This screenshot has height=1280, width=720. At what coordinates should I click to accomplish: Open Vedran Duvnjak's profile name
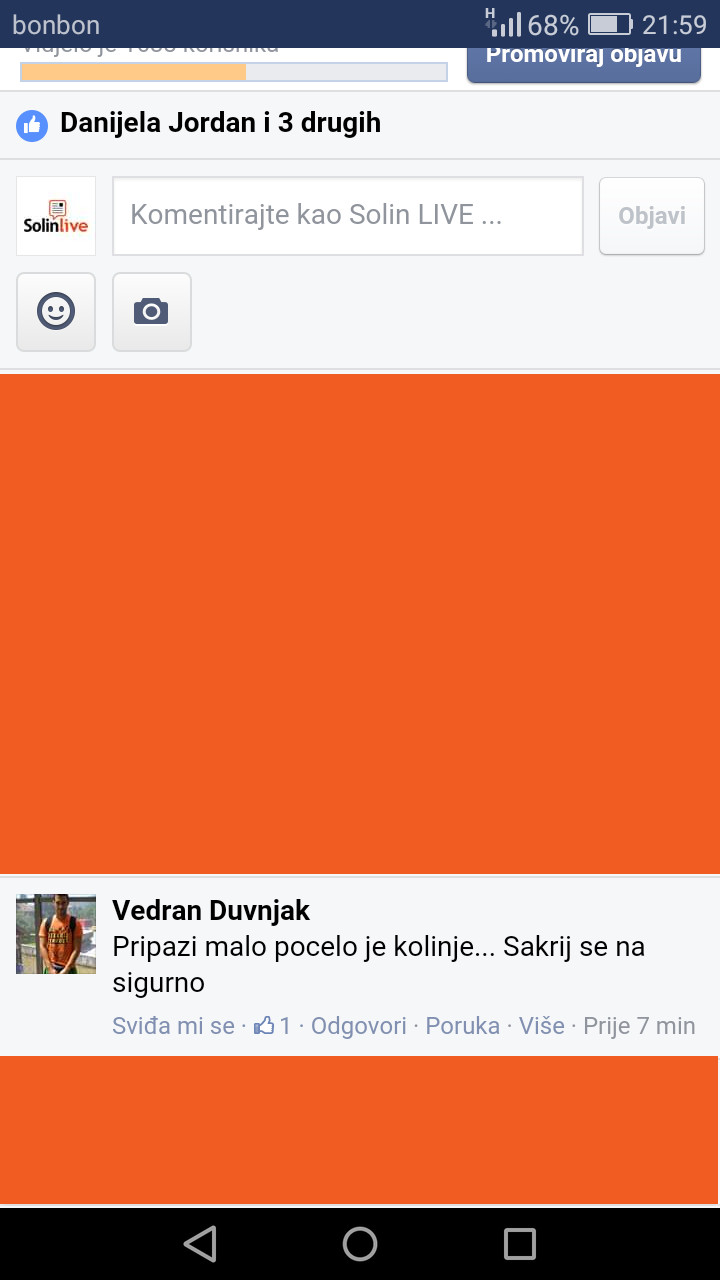point(211,910)
